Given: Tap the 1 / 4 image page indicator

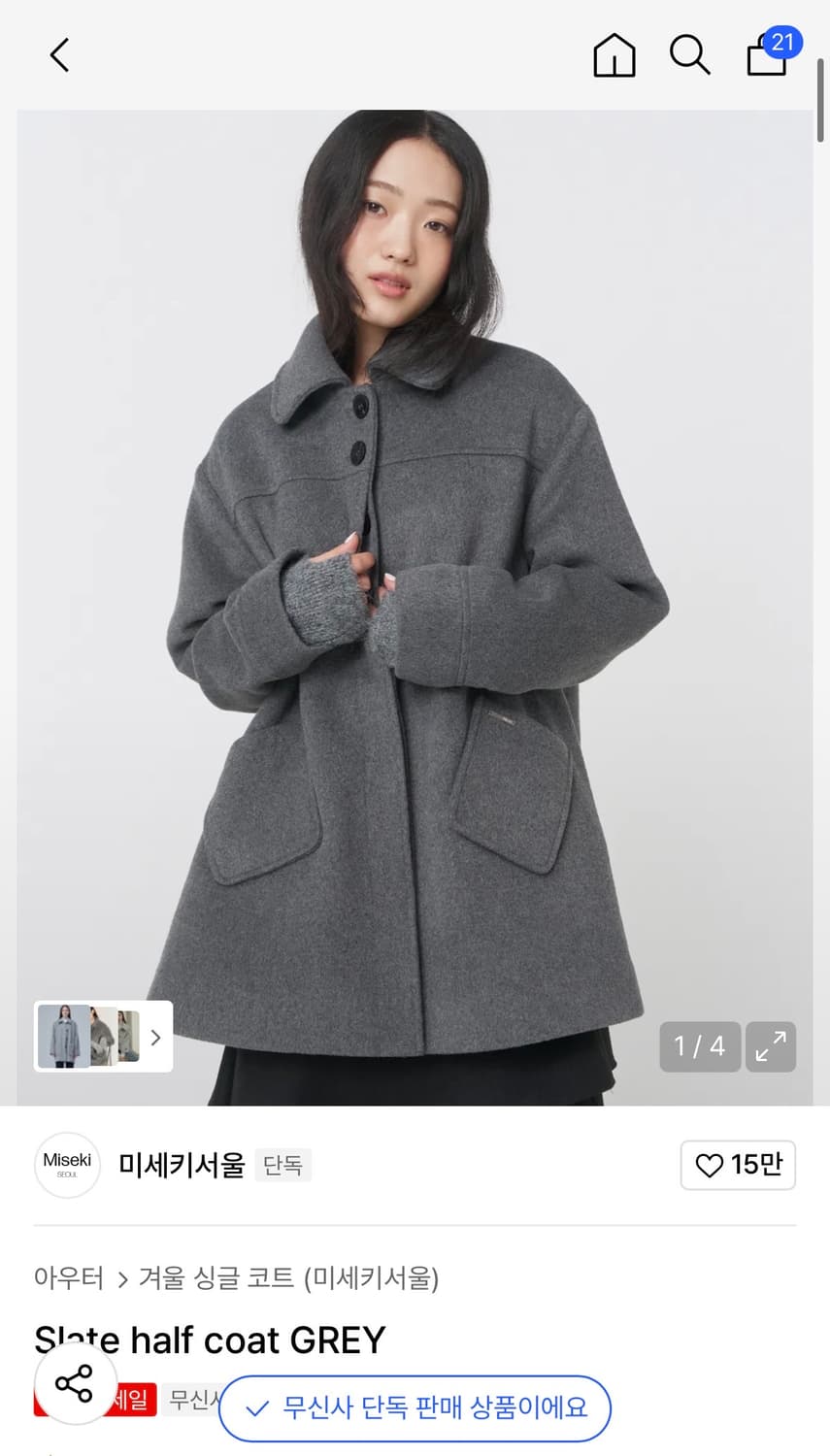Looking at the screenshot, I should tap(699, 1046).
